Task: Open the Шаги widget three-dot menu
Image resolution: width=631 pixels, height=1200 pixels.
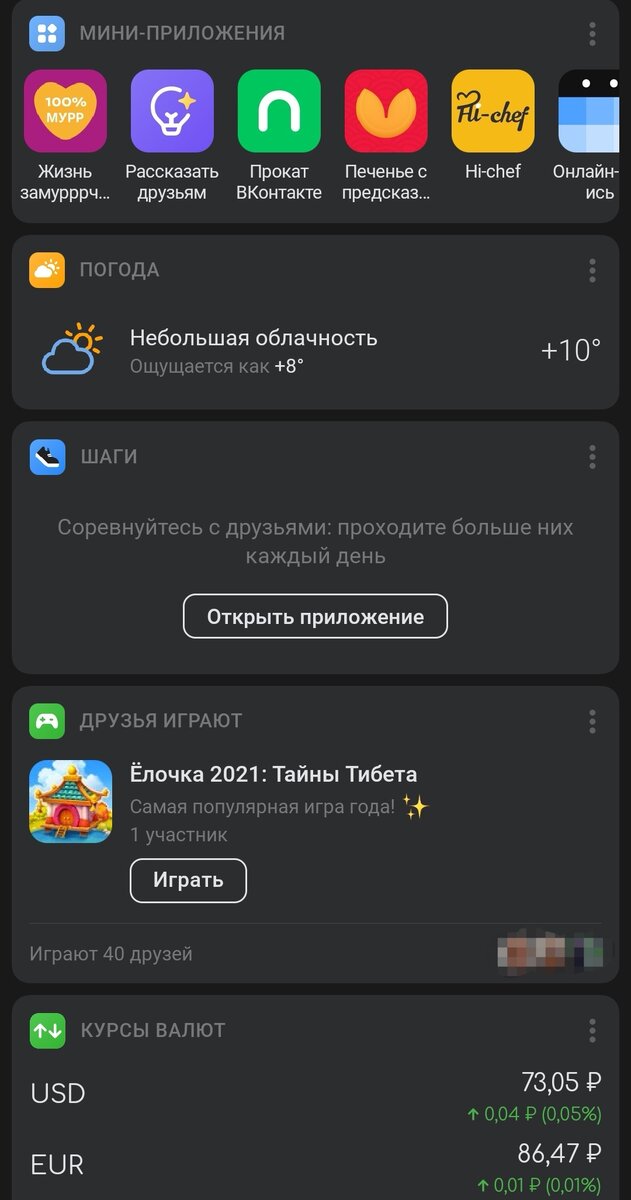Action: point(592,457)
